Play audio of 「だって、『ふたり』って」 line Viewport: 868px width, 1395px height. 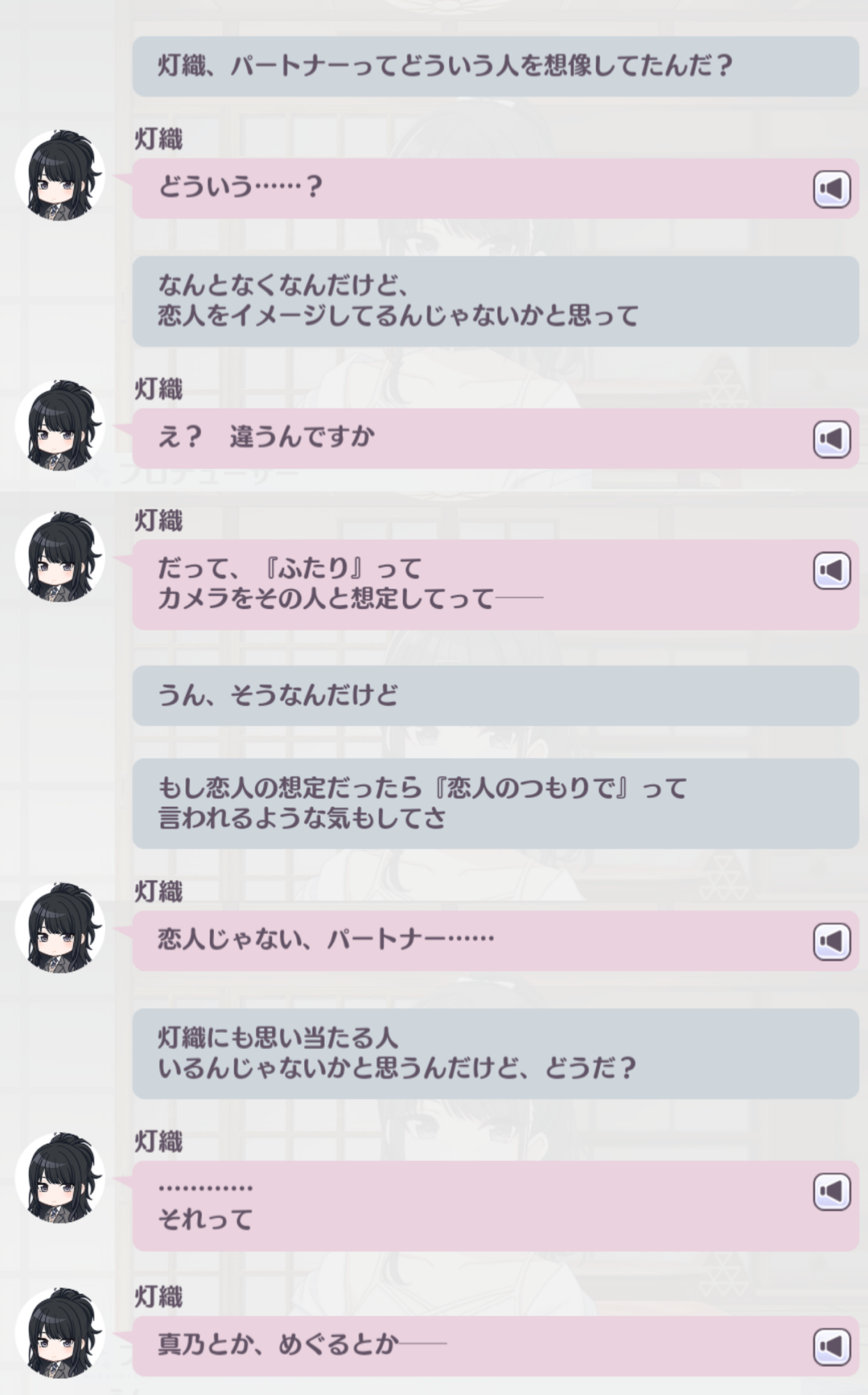(x=831, y=571)
